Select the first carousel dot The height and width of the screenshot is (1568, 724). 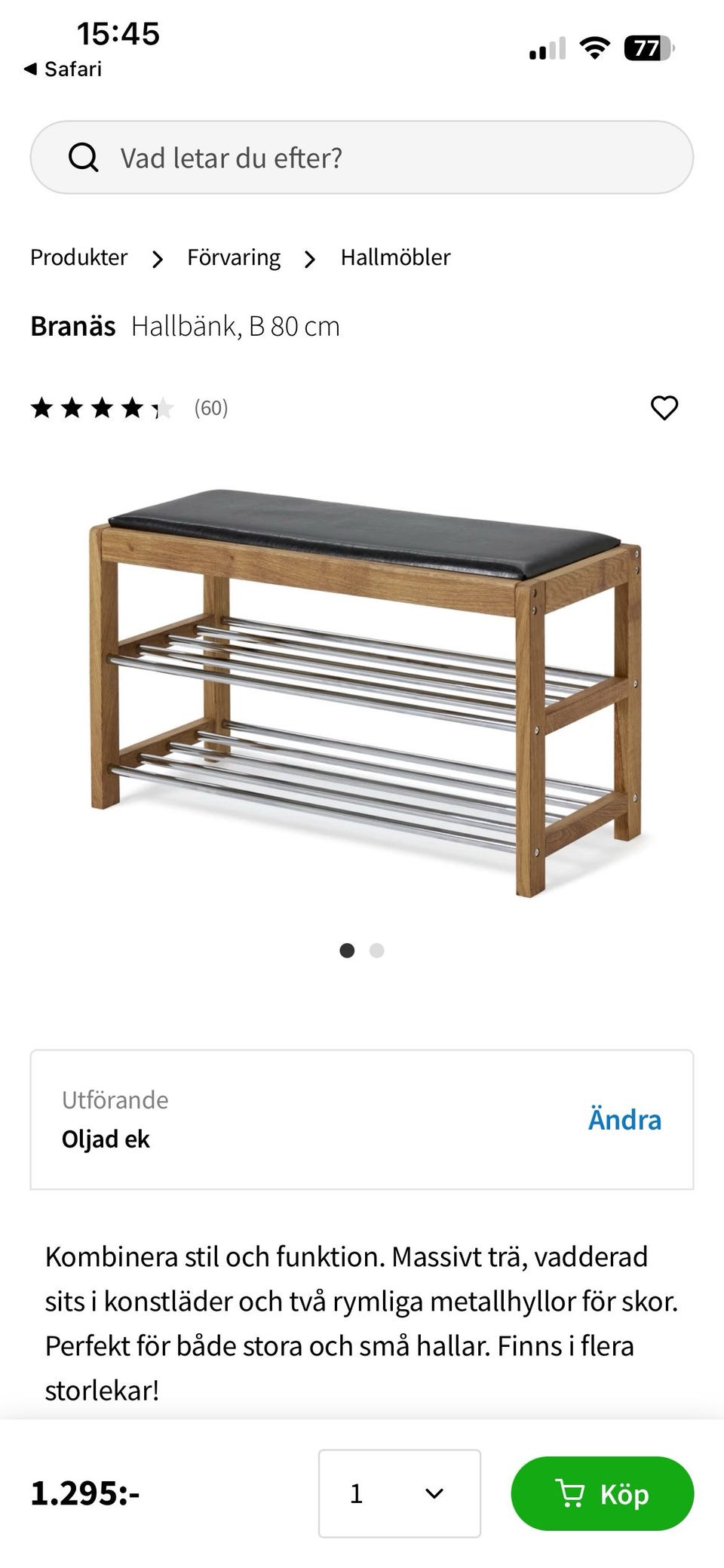pos(348,950)
